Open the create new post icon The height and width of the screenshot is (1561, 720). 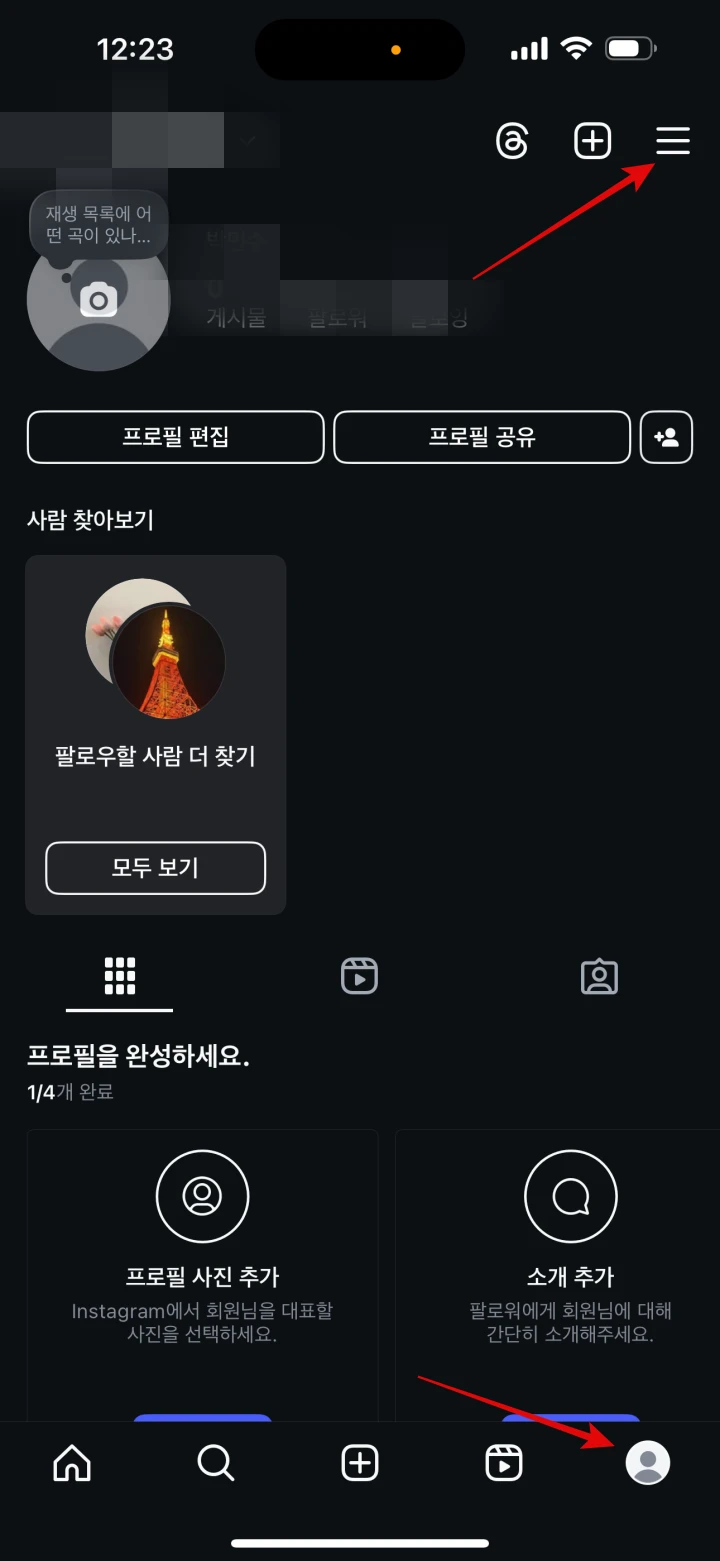coord(591,141)
